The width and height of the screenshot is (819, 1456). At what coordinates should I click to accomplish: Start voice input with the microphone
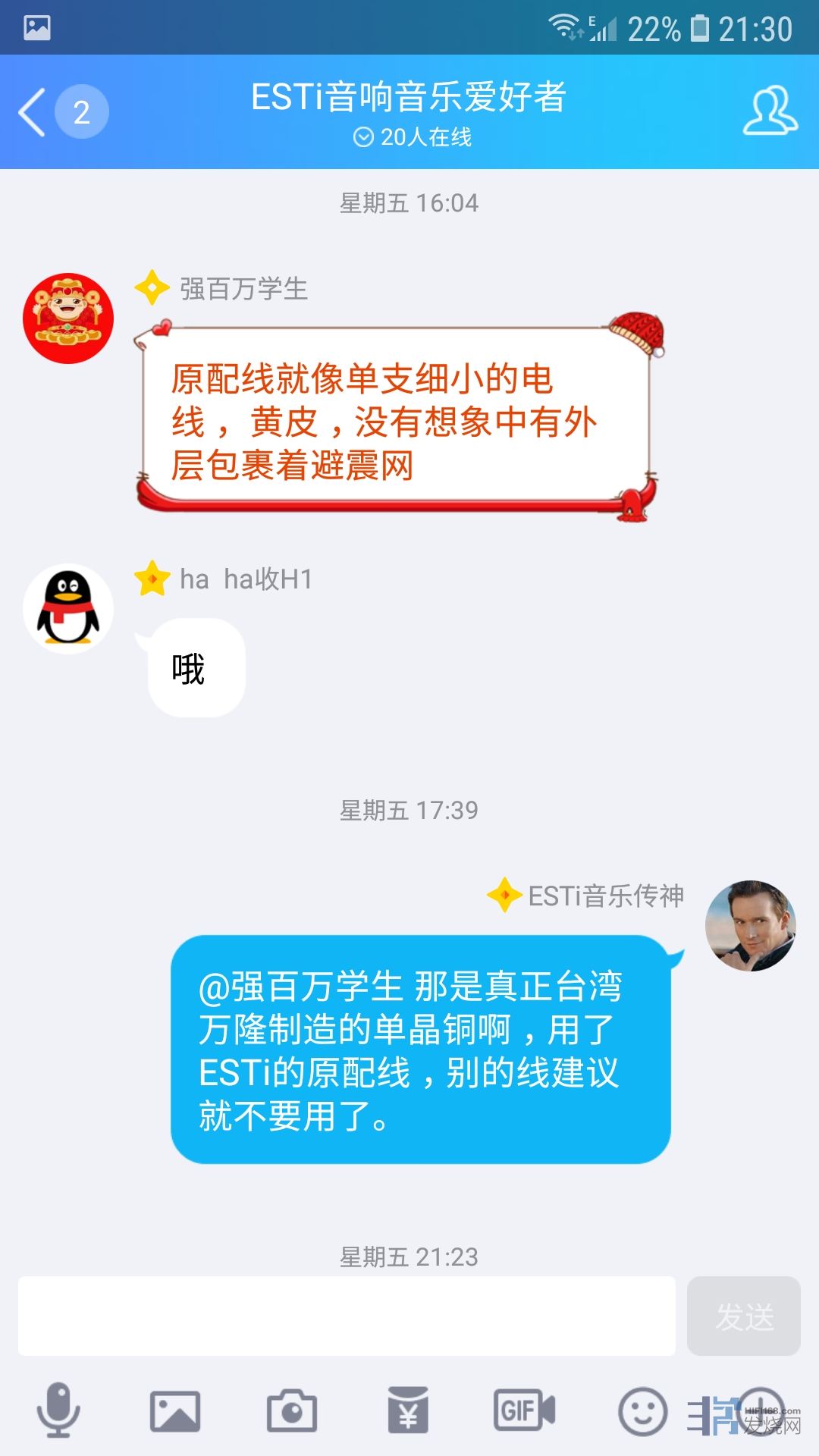[x=58, y=1410]
